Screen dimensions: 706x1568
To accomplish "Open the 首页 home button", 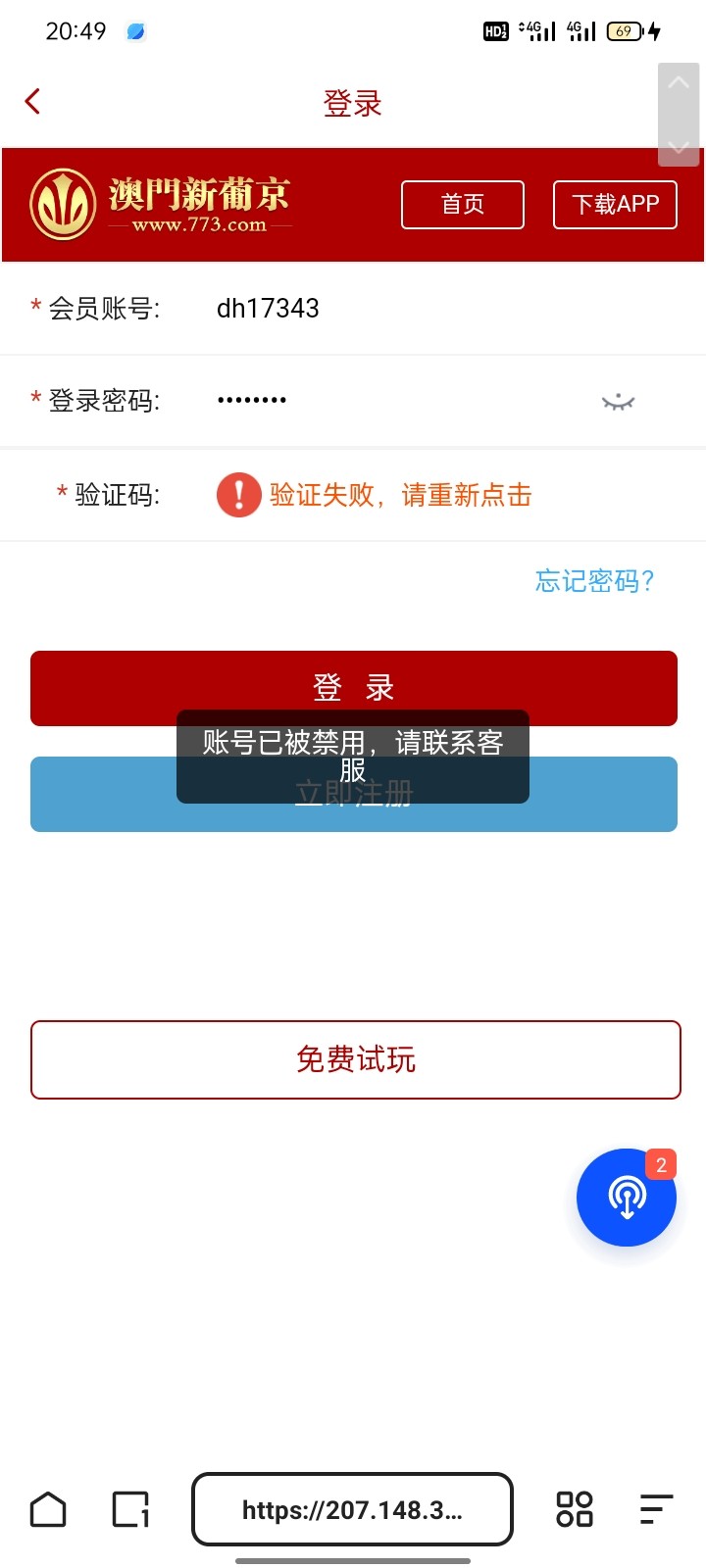I will (463, 204).
